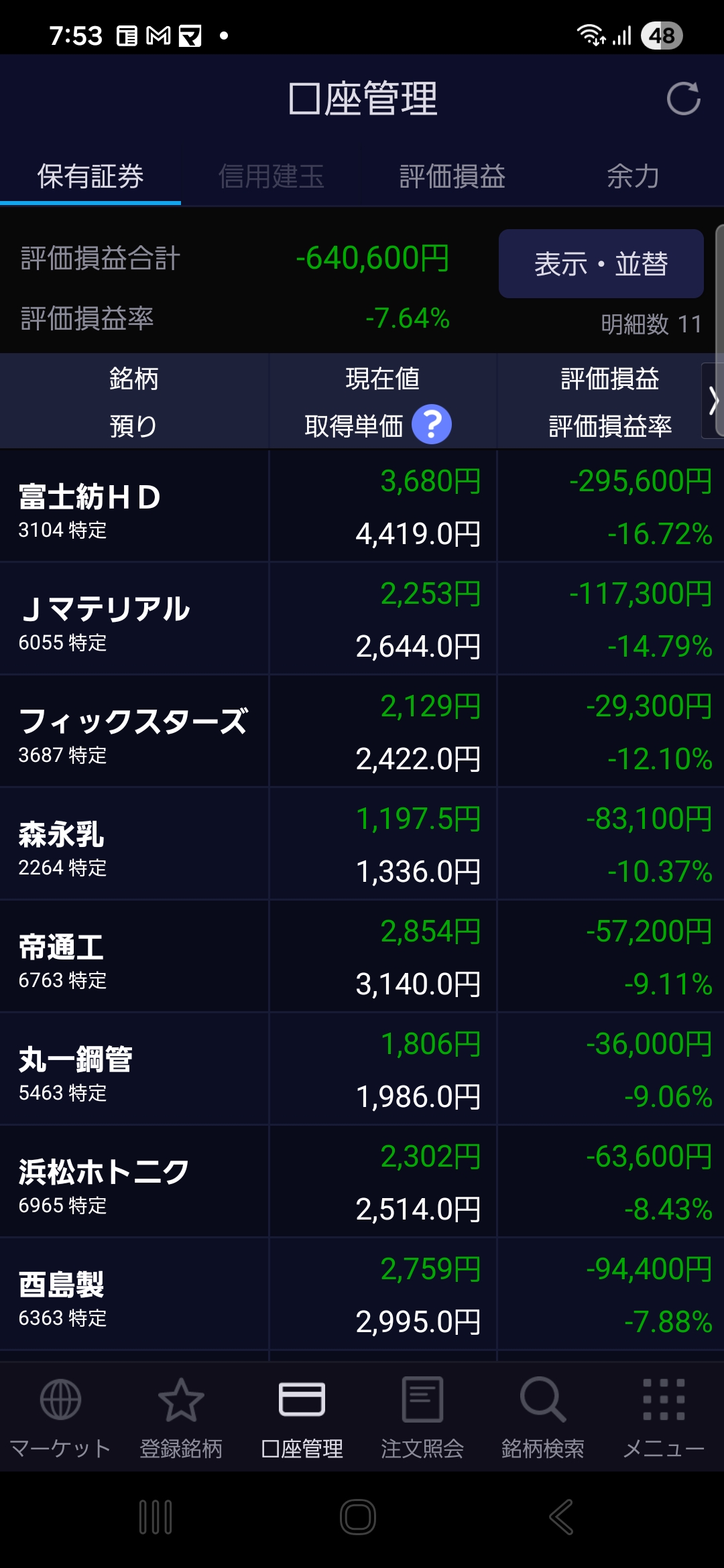724x1568 pixels.
Task: Open the 富士紡HD holding row
Action: coord(362,506)
